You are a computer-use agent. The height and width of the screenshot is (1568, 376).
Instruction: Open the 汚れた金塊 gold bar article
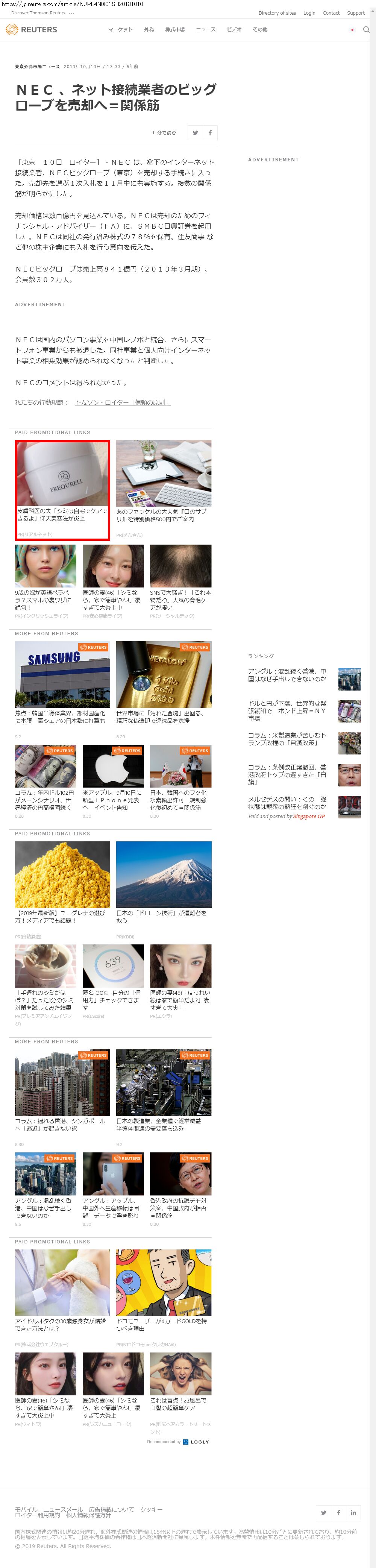(x=164, y=682)
